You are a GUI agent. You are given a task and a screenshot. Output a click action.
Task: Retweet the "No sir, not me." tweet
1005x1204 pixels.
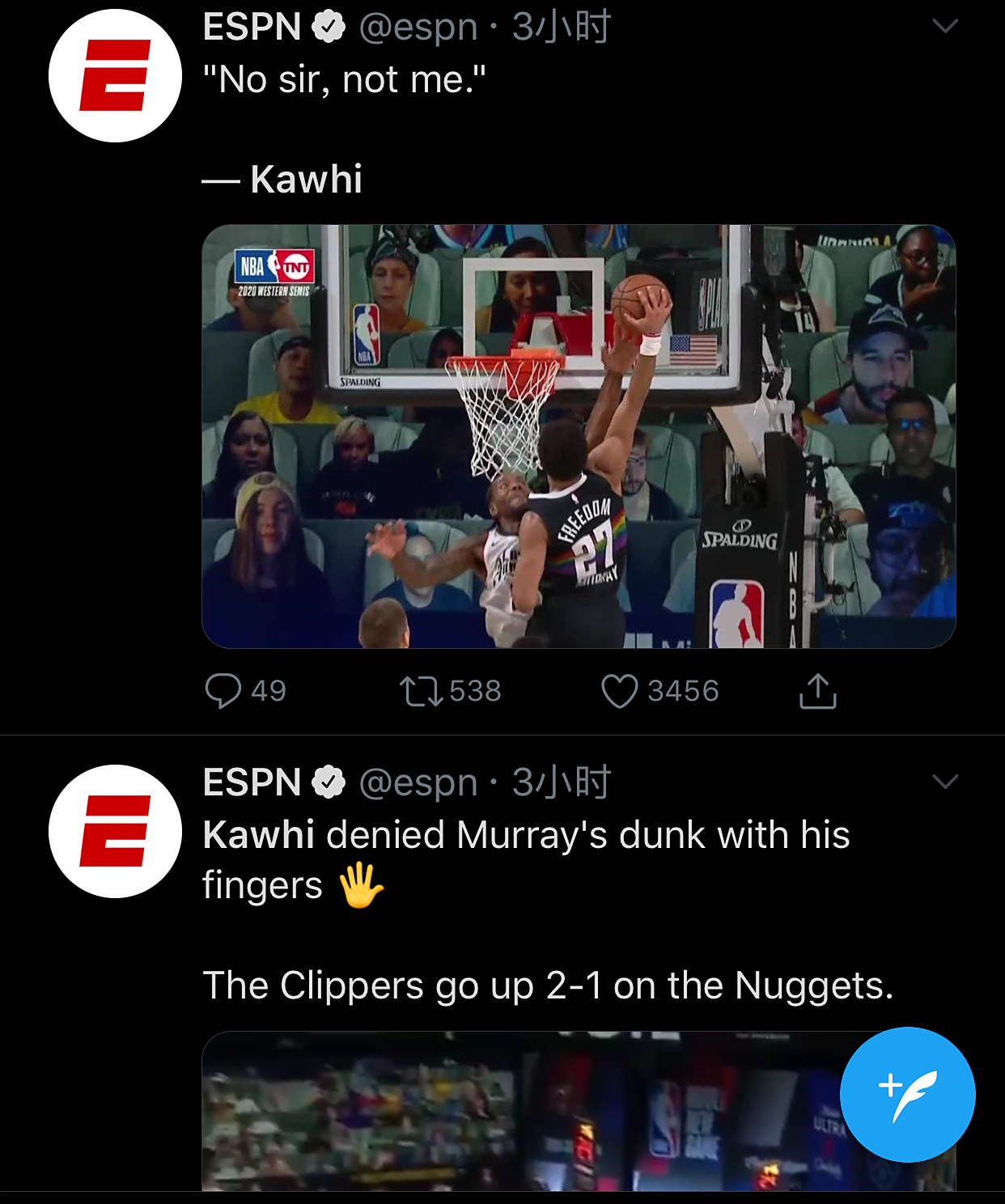(x=421, y=691)
